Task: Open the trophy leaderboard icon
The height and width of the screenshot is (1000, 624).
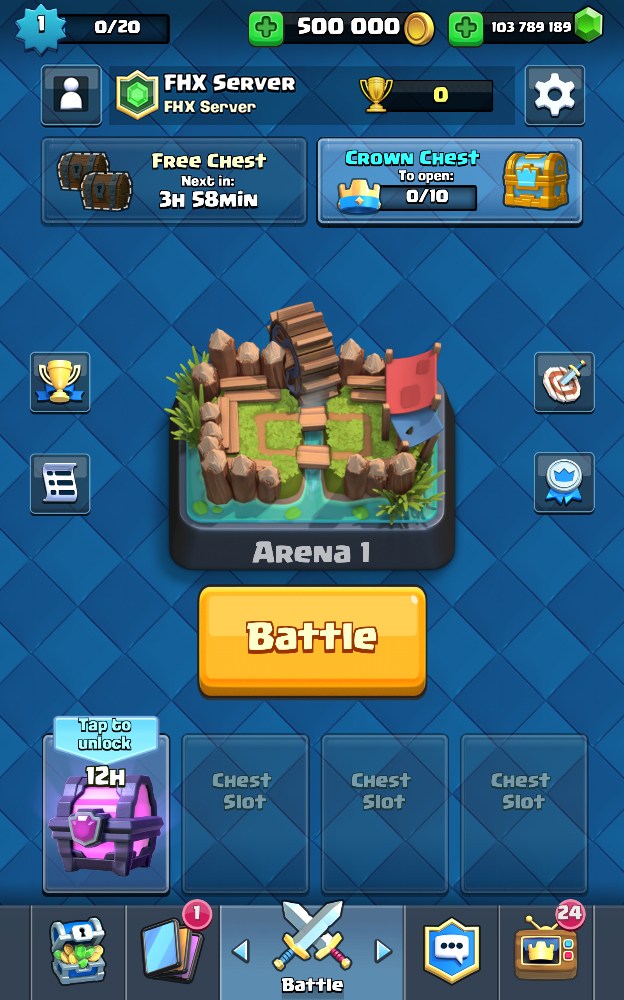Action: pos(60,382)
